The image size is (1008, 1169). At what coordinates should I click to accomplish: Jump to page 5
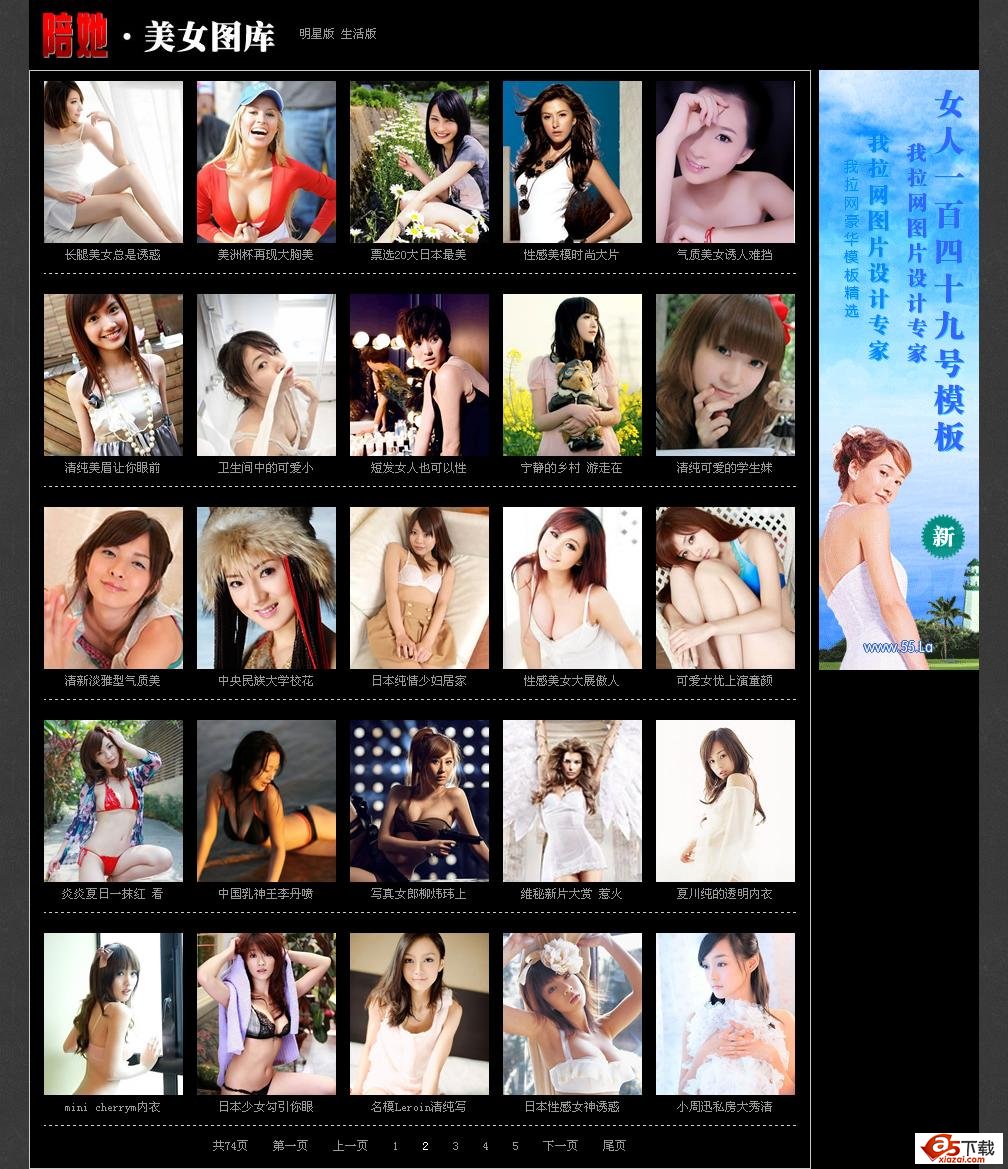pyautogui.click(x=515, y=1146)
